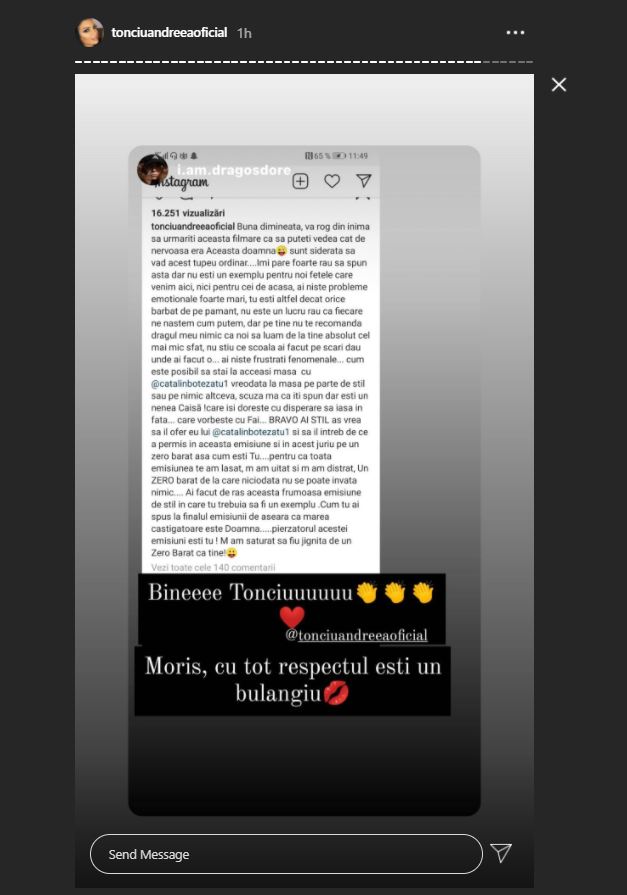Open the tonciuandreeaoficial username link

click(169, 33)
